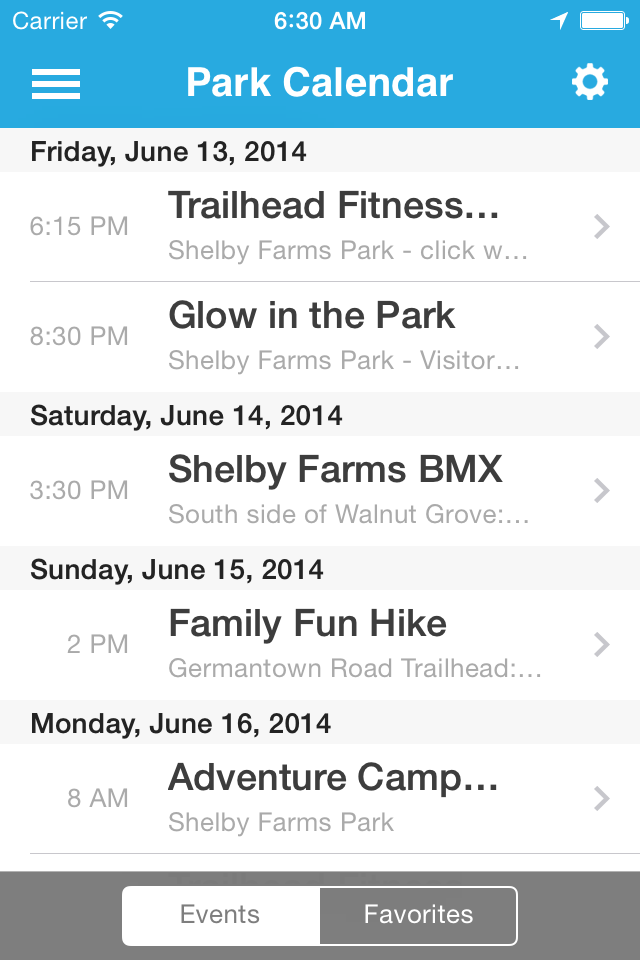Switch to the Events tab
Screen dimensions: 640x960
(221, 915)
